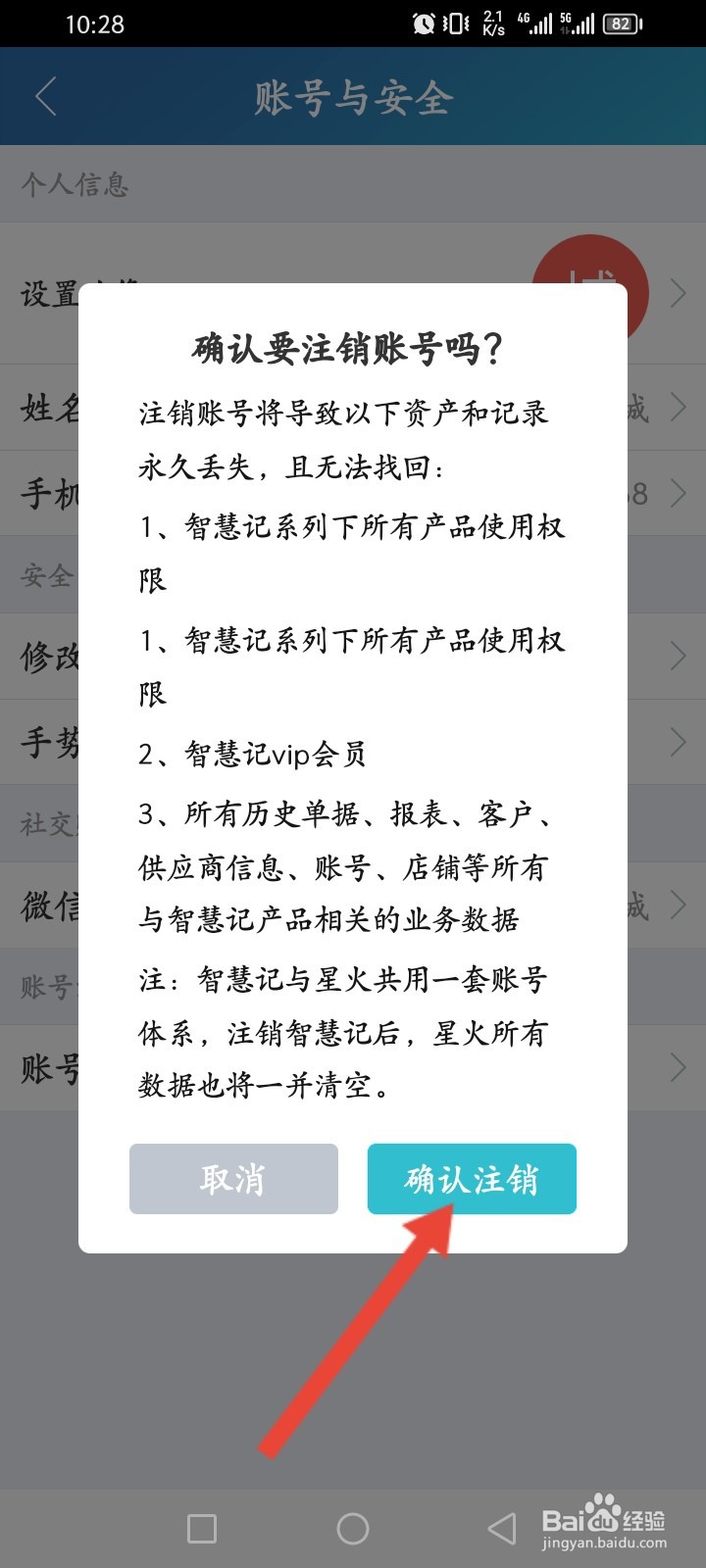Tap the circle home navigation button

click(x=353, y=1527)
